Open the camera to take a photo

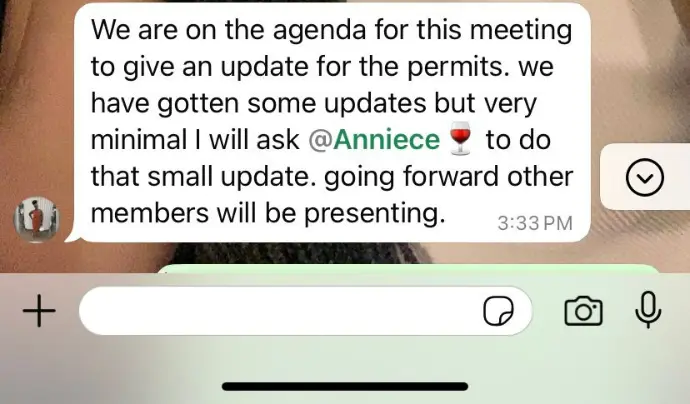584,312
